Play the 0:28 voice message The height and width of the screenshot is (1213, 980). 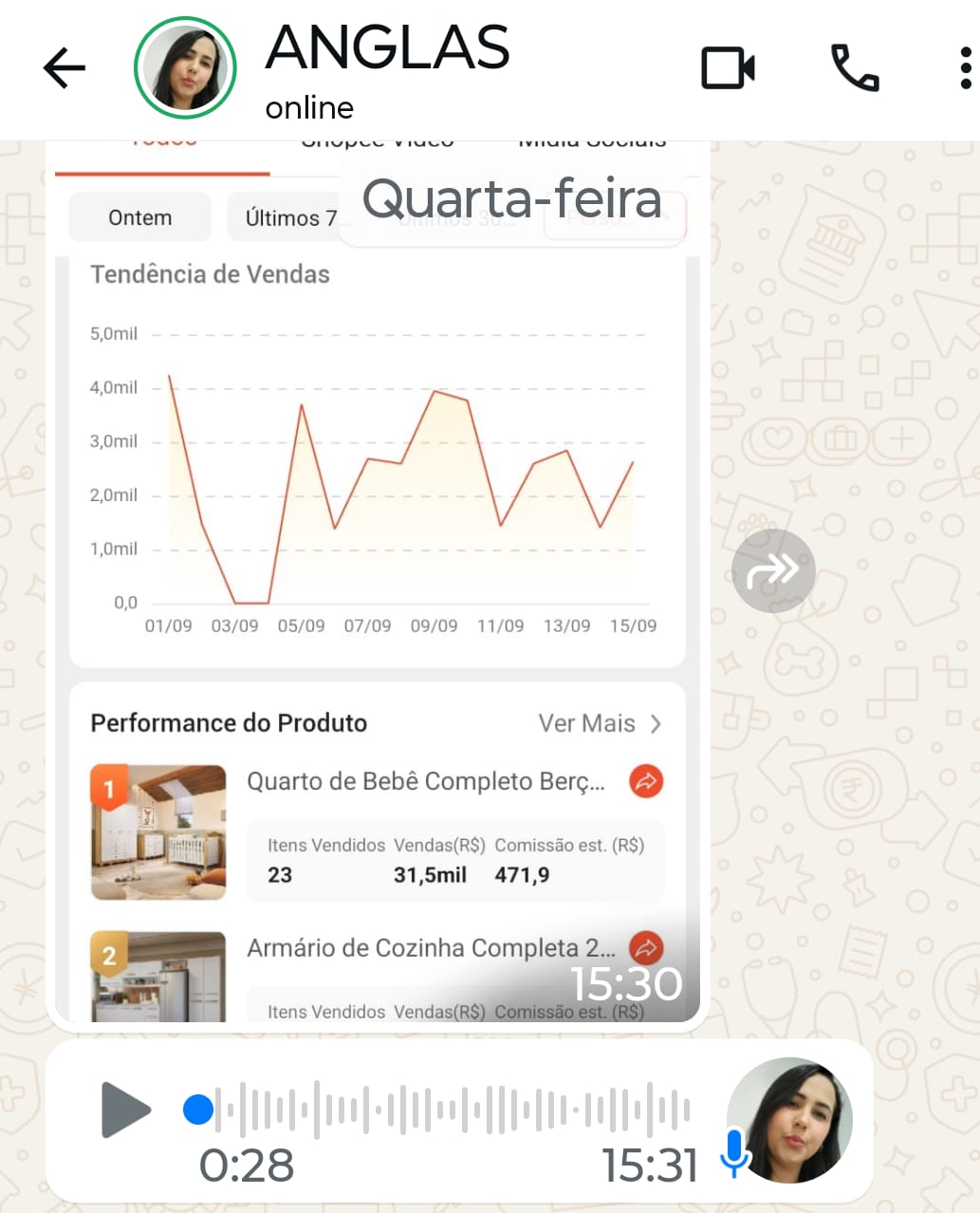pyautogui.click(x=126, y=1109)
